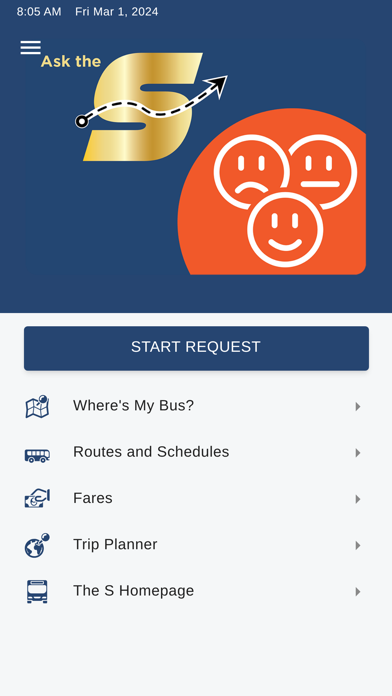
Task: Launch the Trip Planner
Action: tap(196, 545)
